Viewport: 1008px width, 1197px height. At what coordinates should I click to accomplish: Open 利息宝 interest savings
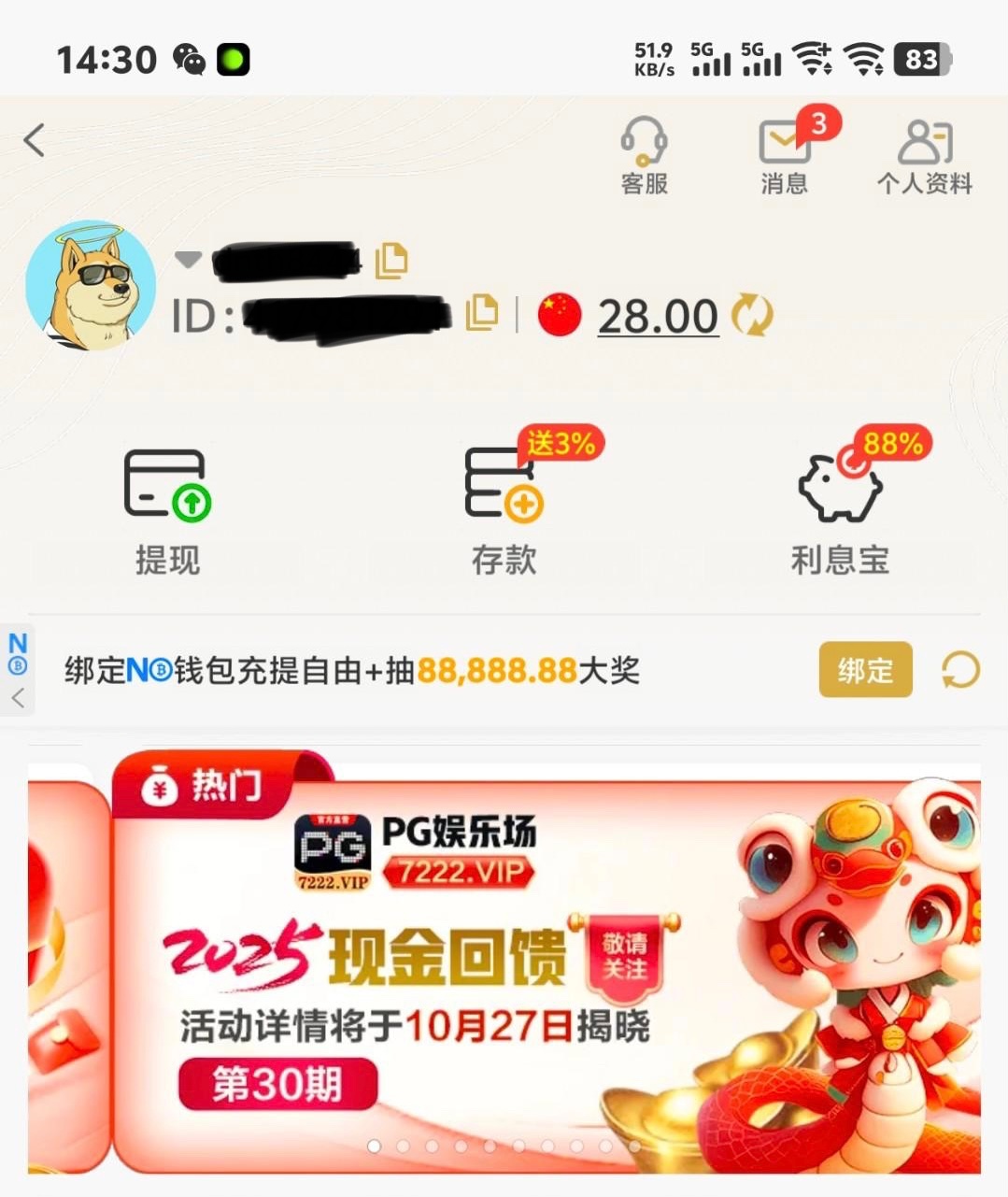(x=840, y=509)
